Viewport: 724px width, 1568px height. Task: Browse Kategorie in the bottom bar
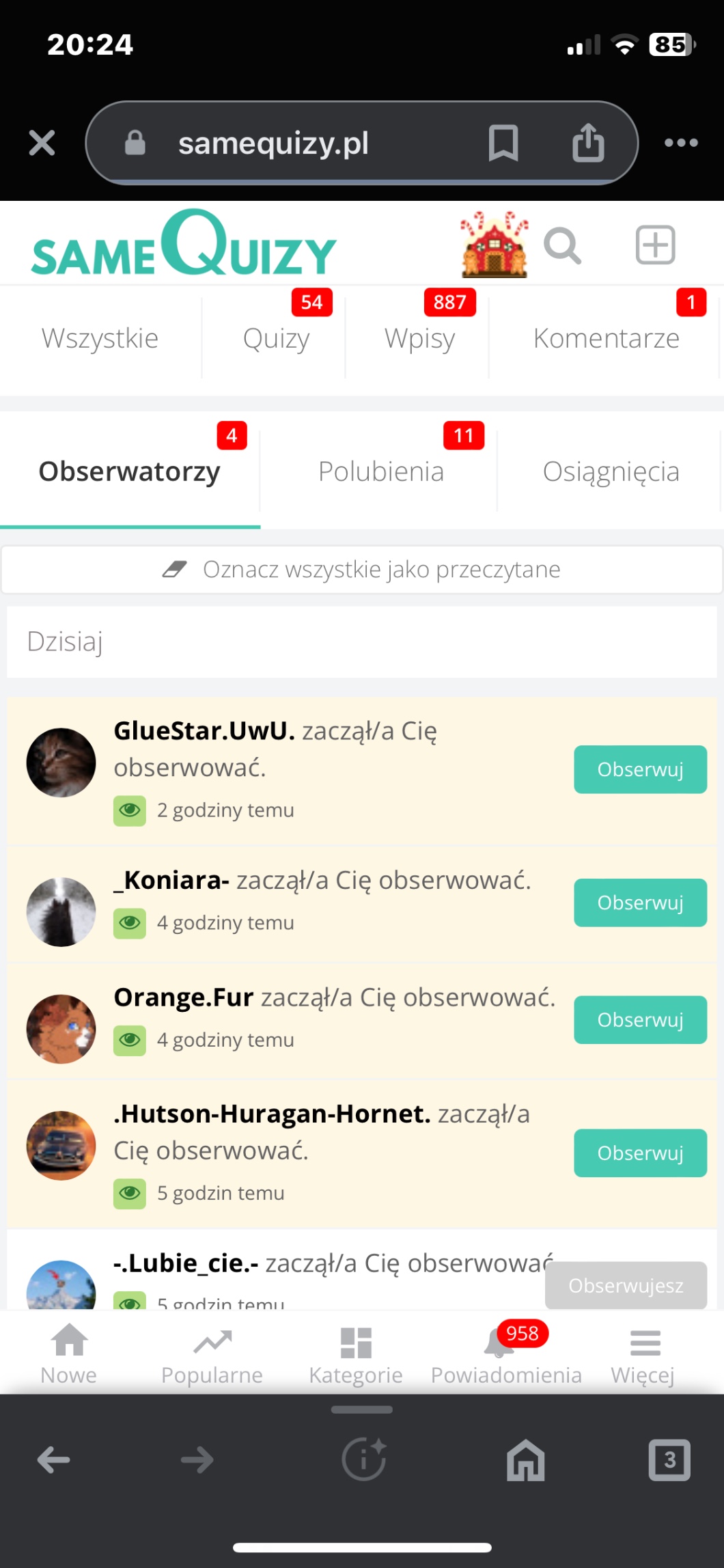pos(355,1354)
